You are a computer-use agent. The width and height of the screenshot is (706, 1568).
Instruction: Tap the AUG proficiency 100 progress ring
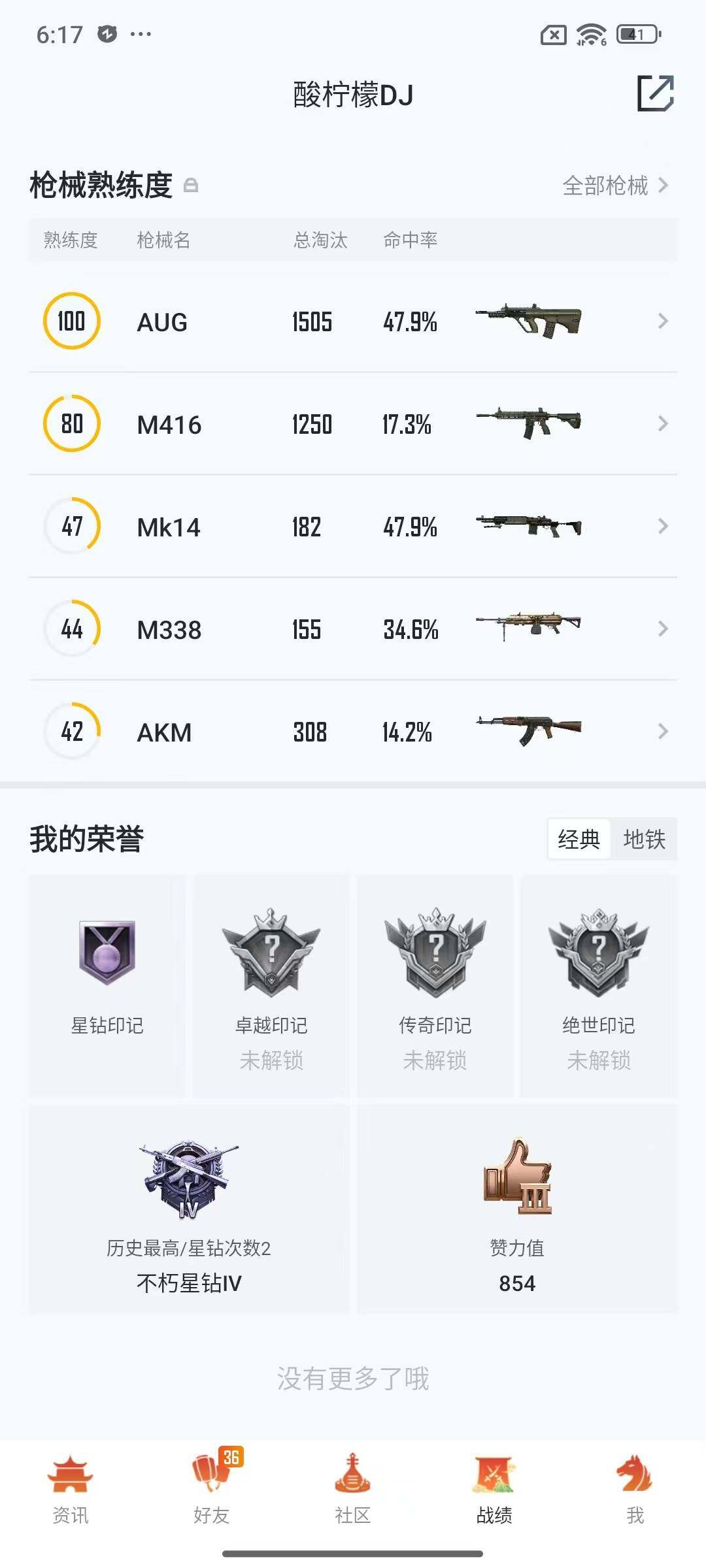pos(71,321)
